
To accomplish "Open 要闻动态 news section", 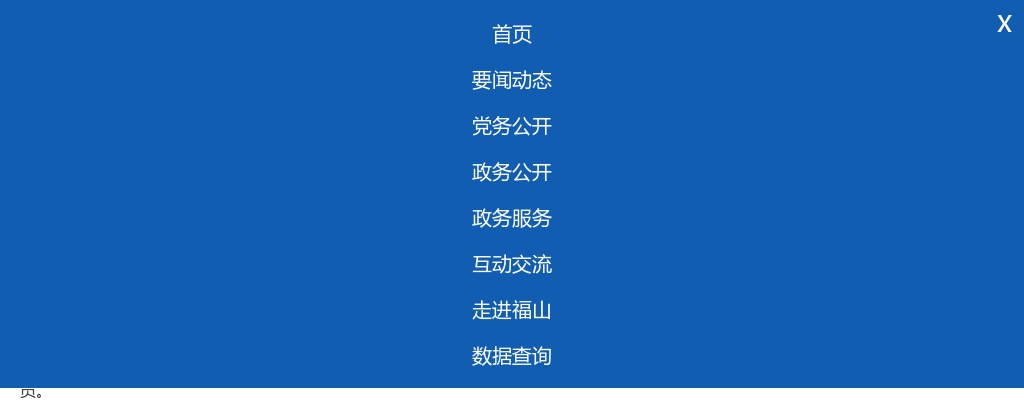I will click(x=512, y=81).
